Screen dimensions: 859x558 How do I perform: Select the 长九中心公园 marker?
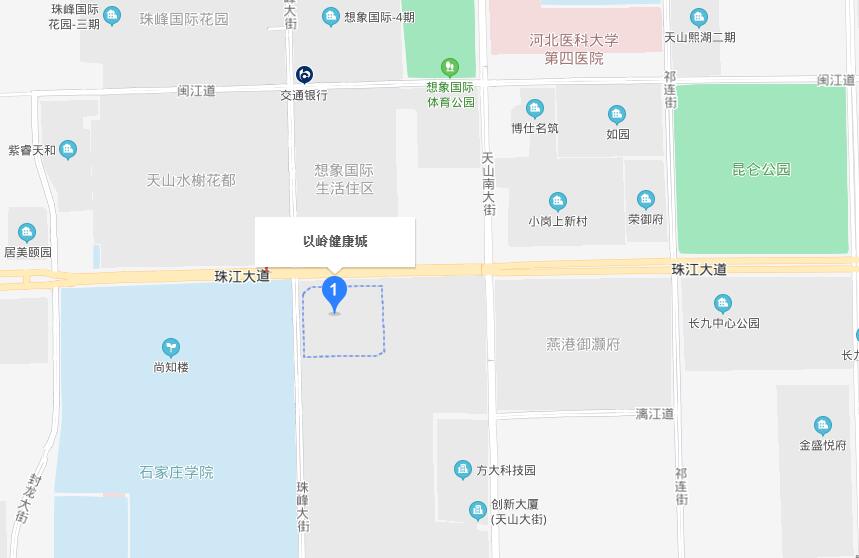pos(723,304)
